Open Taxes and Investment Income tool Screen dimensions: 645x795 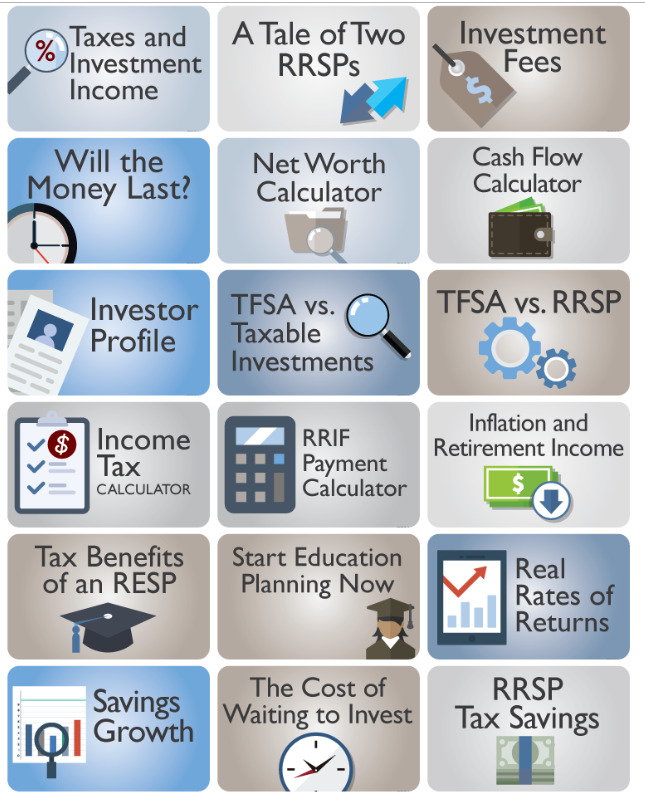(x=108, y=68)
